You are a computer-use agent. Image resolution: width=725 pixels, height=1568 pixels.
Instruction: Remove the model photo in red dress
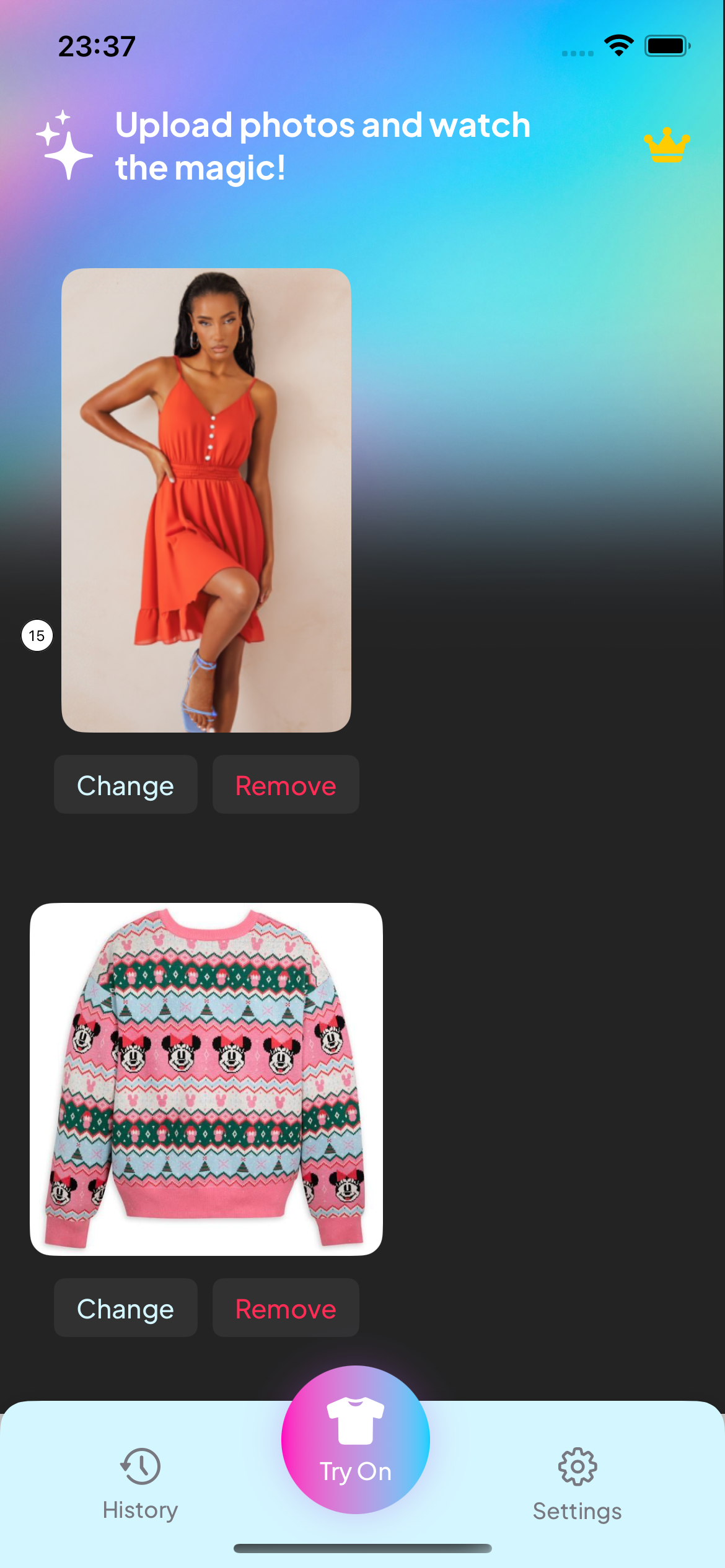[286, 785]
